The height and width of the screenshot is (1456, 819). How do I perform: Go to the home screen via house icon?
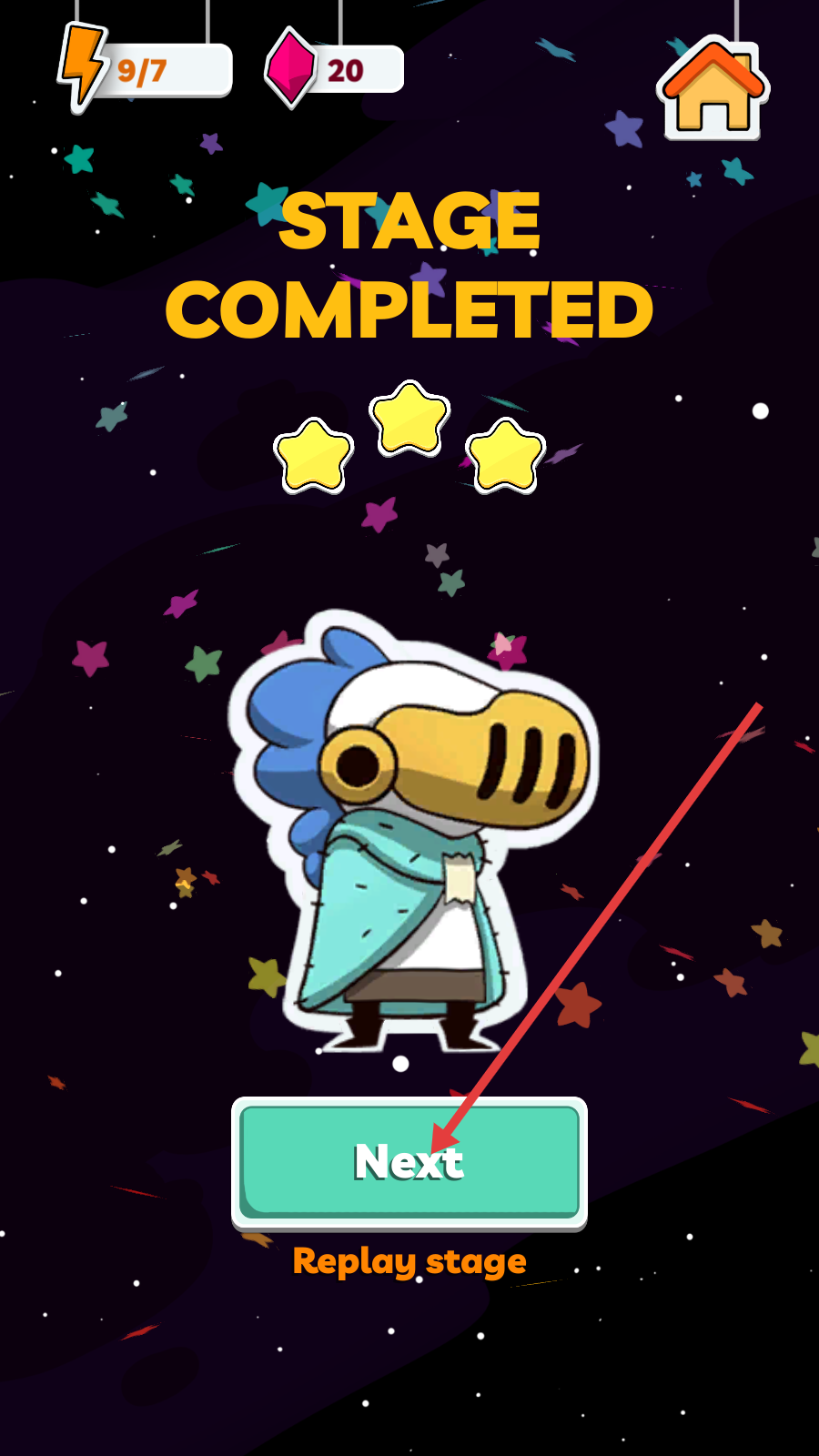point(713,89)
